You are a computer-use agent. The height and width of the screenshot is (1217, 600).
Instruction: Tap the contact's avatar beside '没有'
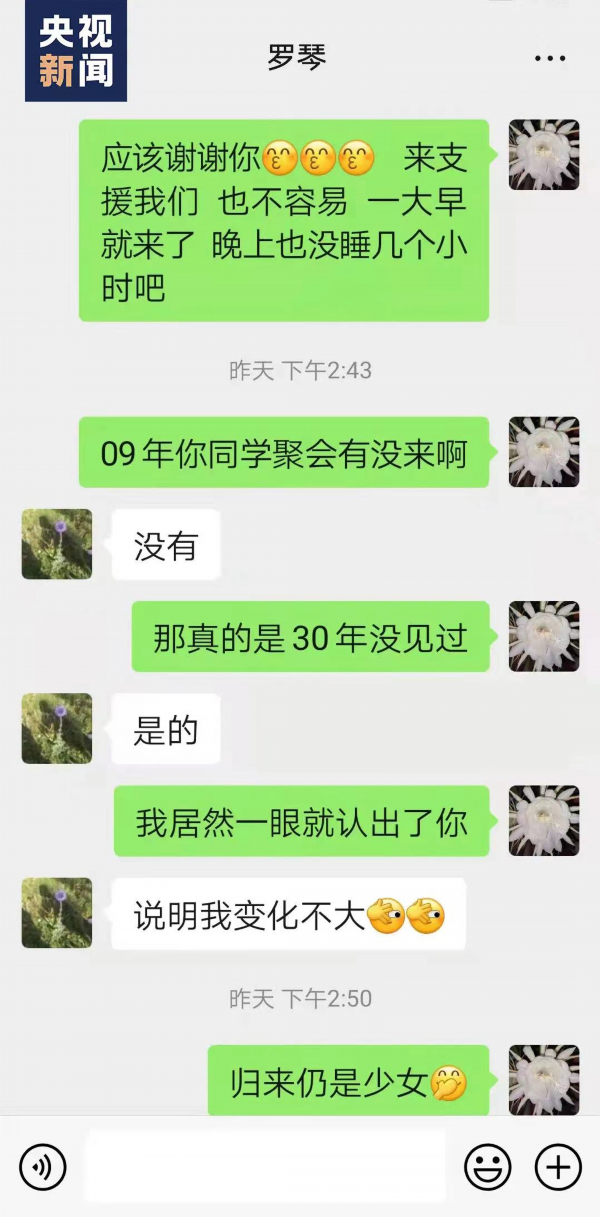(57, 544)
